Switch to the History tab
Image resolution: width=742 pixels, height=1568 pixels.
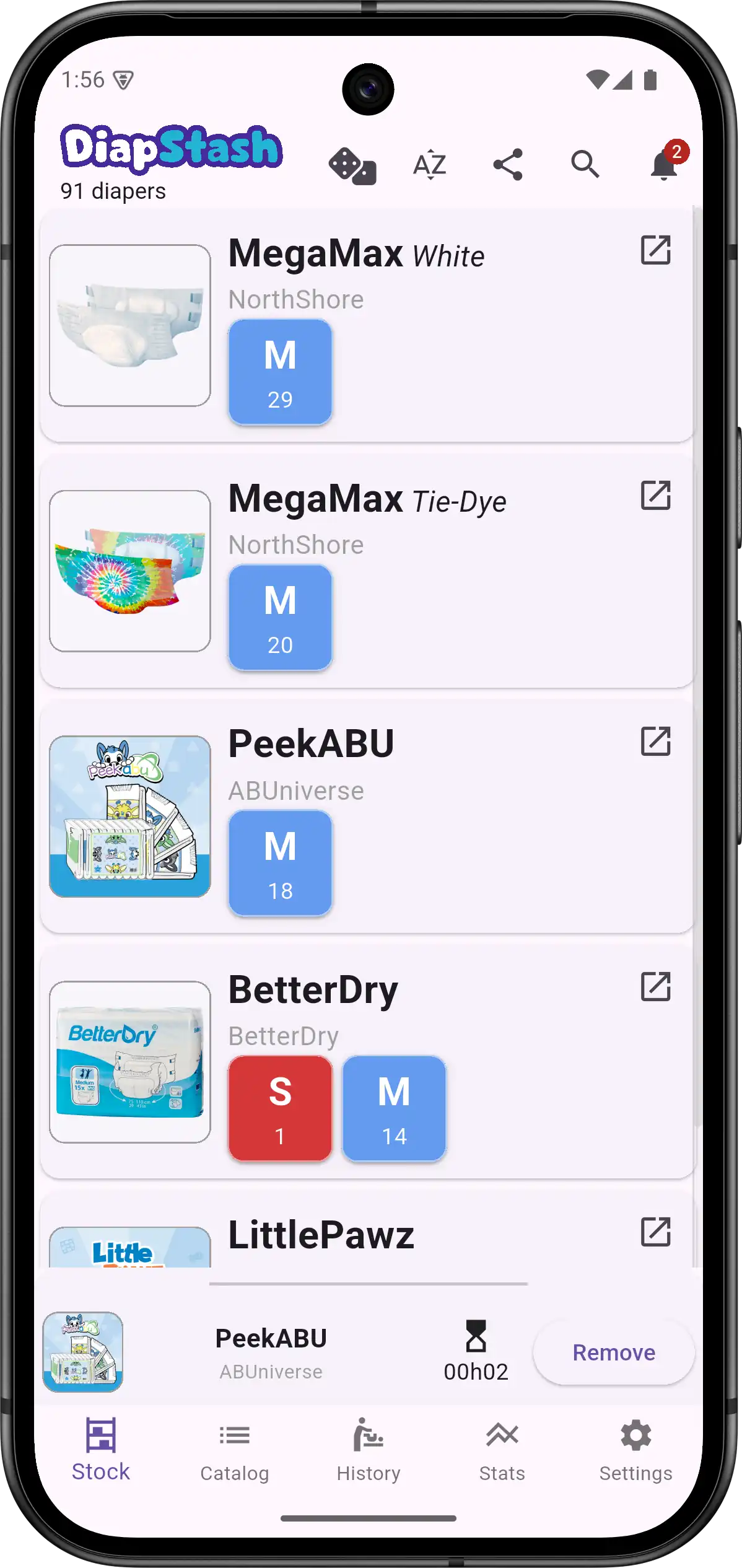click(369, 1450)
